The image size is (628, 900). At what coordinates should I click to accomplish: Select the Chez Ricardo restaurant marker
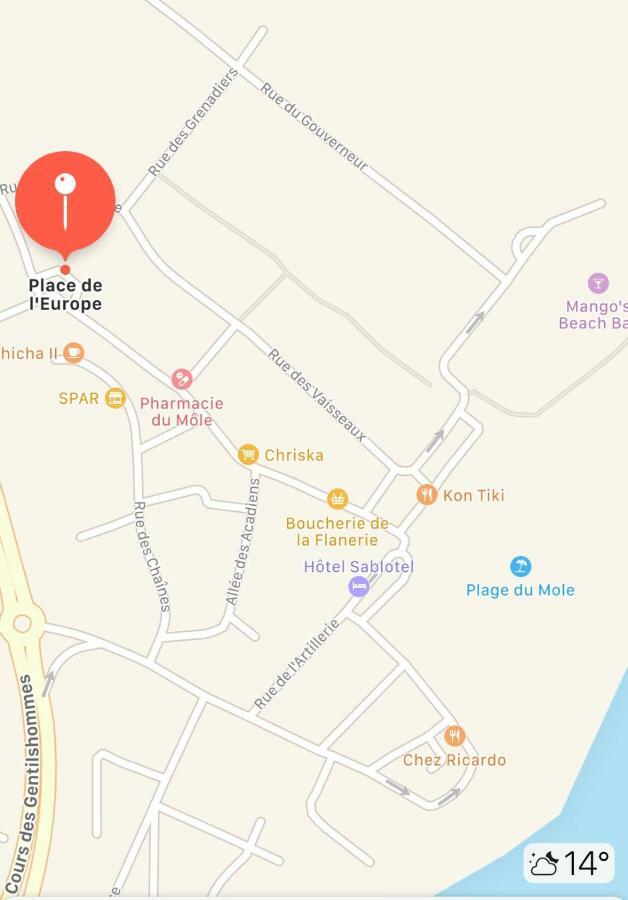click(455, 737)
